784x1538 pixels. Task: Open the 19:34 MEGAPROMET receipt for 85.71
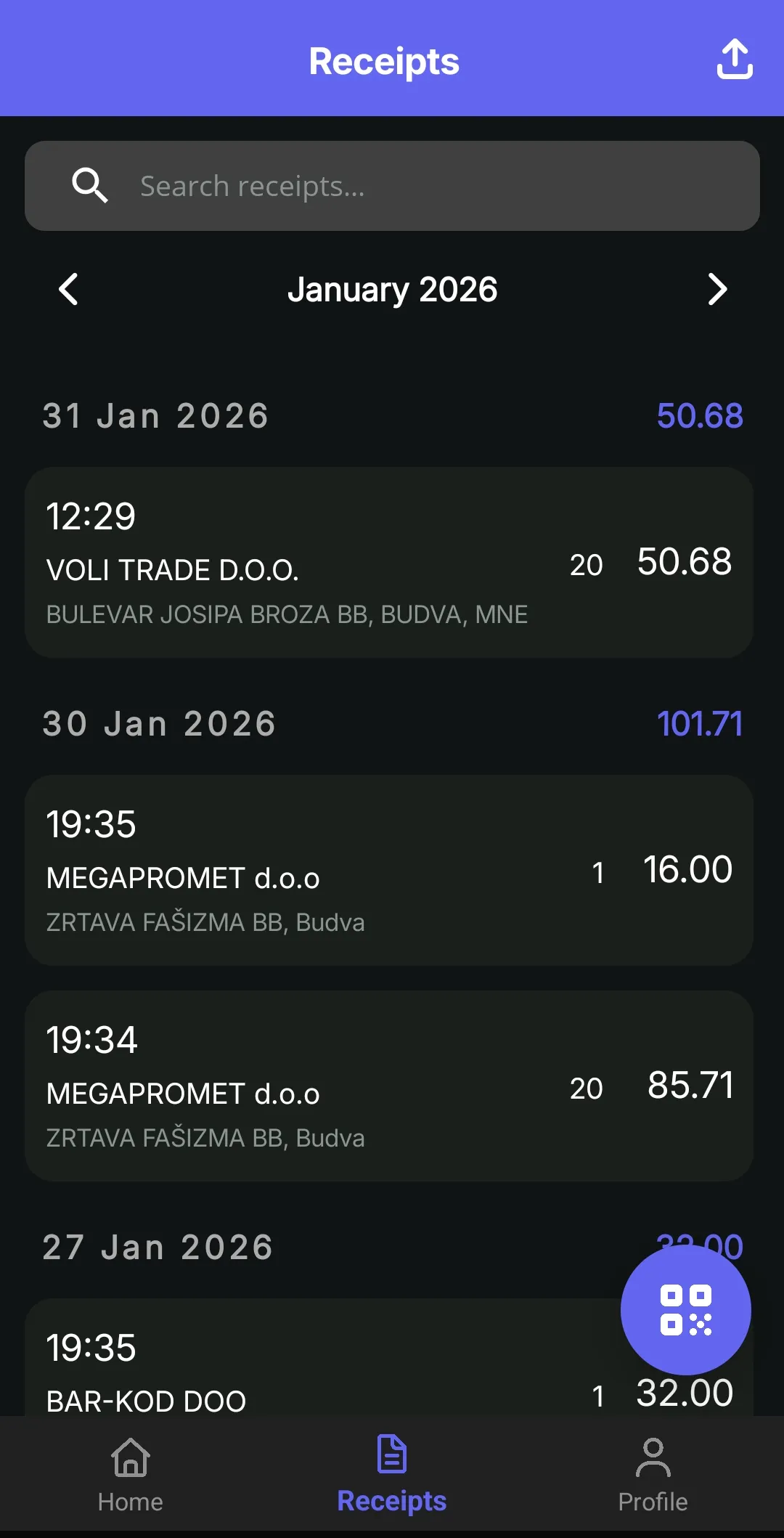[x=392, y=1086]
